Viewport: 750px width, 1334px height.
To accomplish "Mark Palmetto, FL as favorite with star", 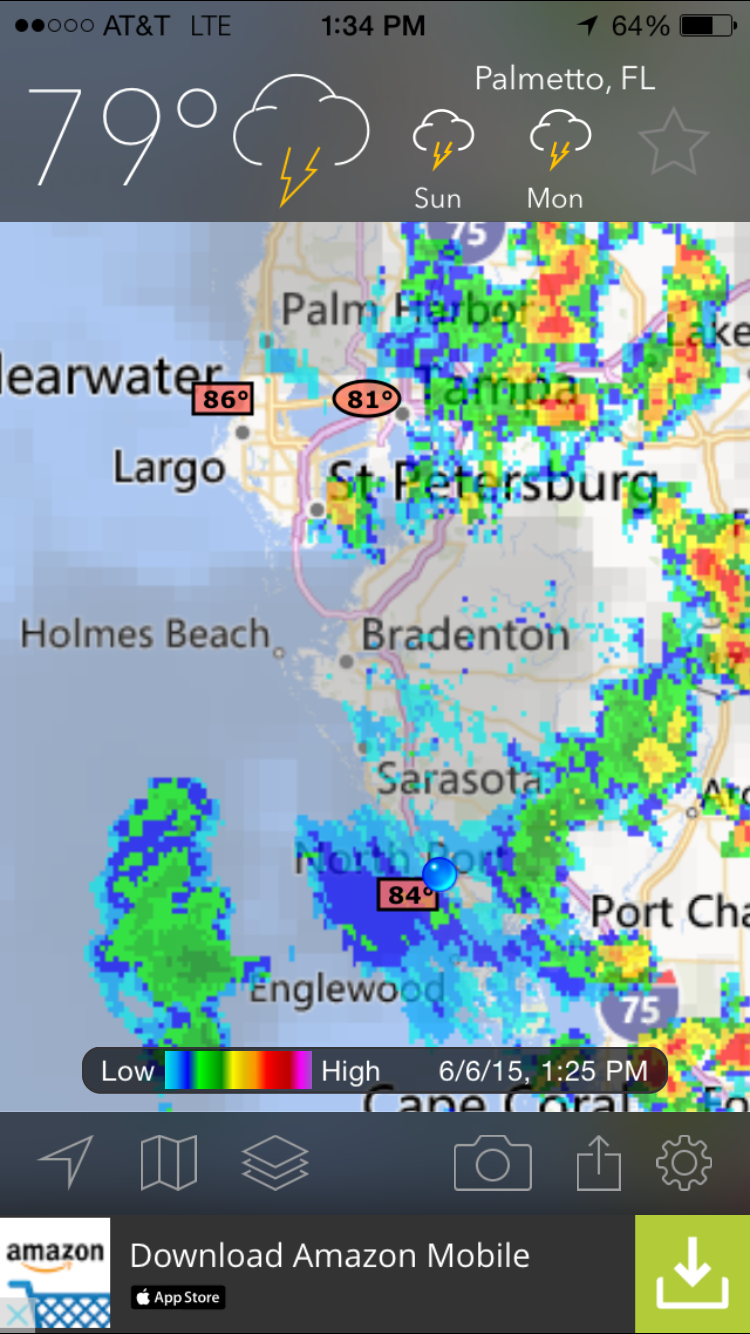I will click(674, 141).
